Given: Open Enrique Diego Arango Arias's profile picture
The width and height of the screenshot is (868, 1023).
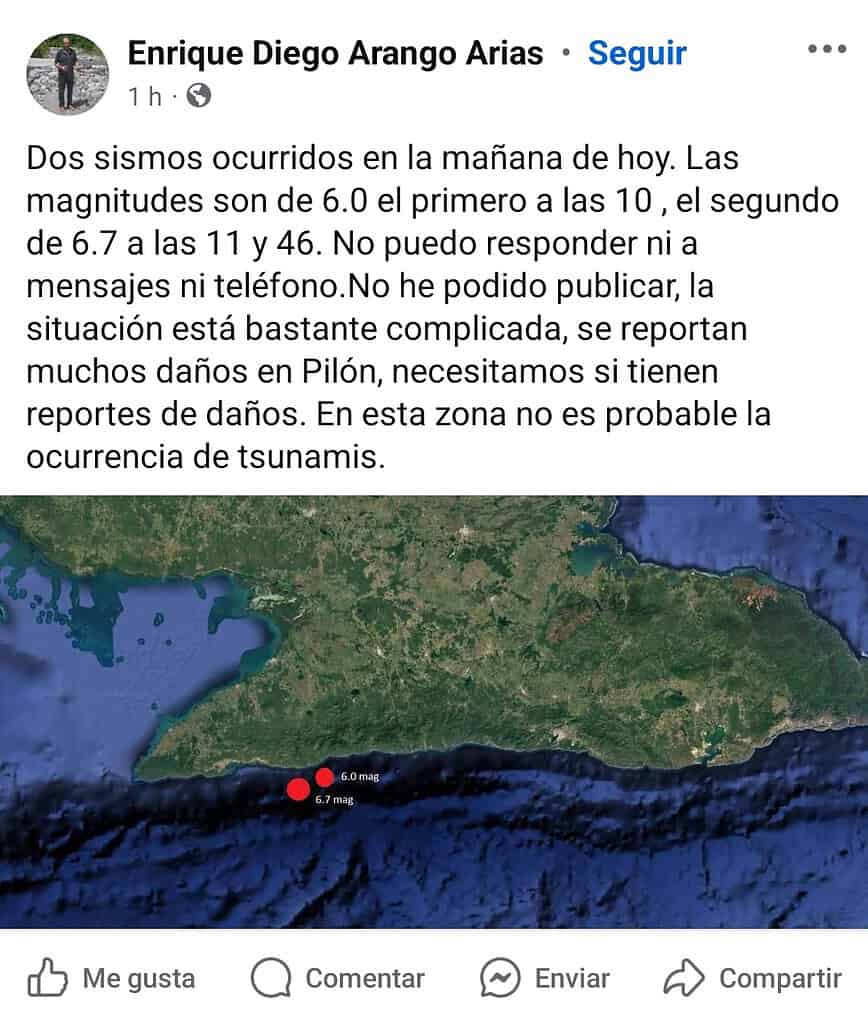Looking at the screenshot, I should [x=67, y=74].
